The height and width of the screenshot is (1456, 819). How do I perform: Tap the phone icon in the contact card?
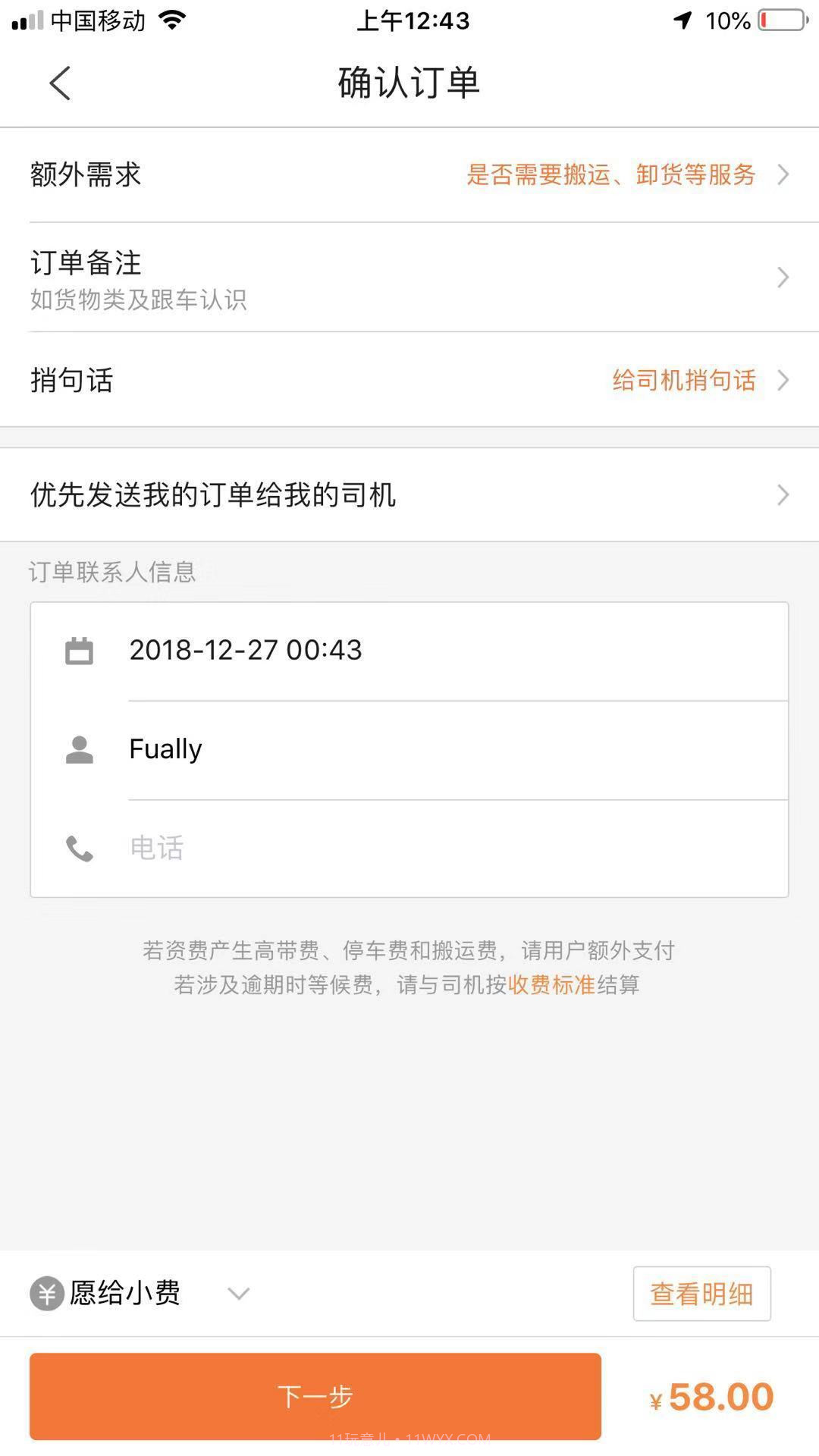coord(80,848)
